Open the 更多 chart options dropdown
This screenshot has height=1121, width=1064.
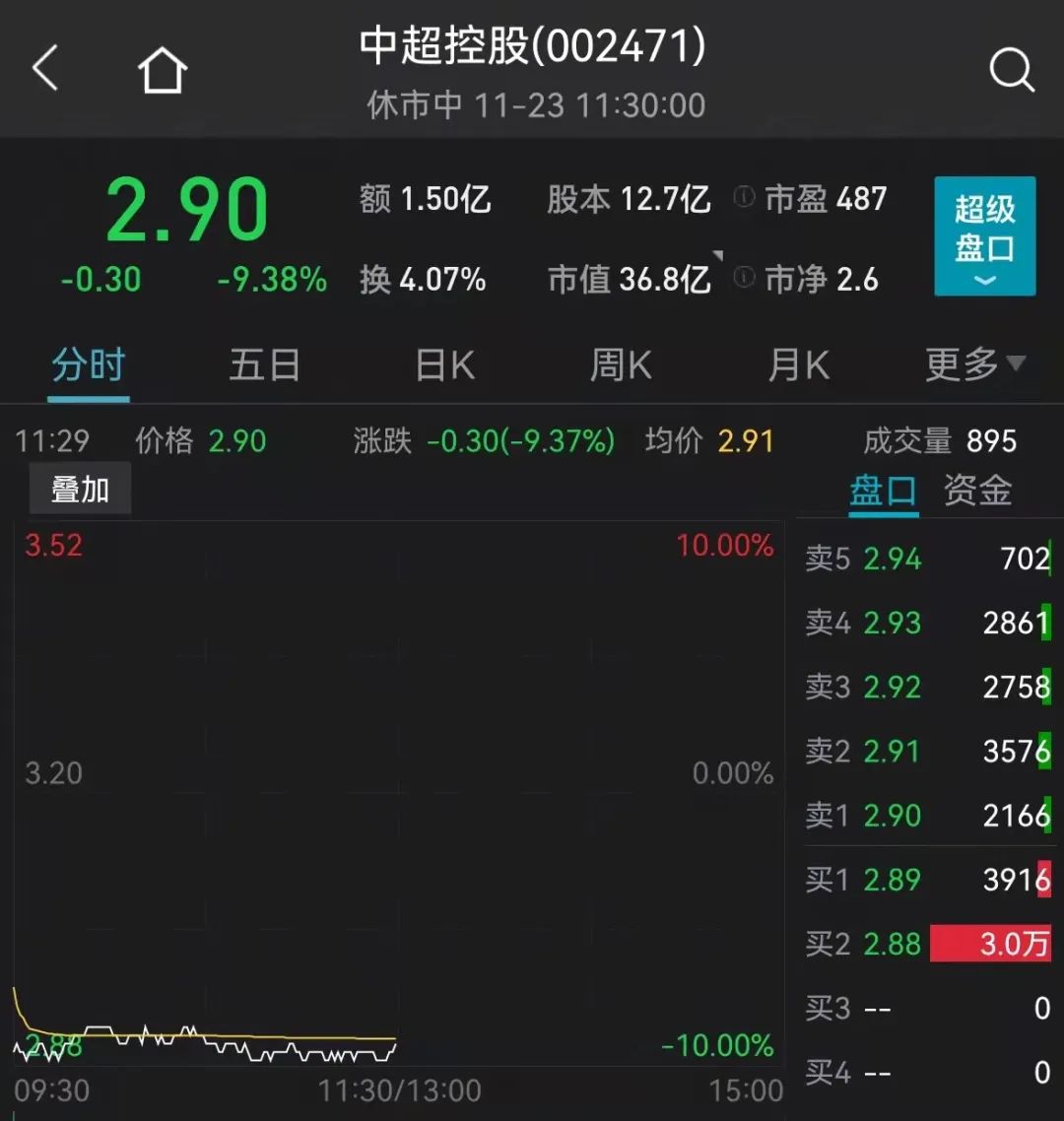pos(973,365)
